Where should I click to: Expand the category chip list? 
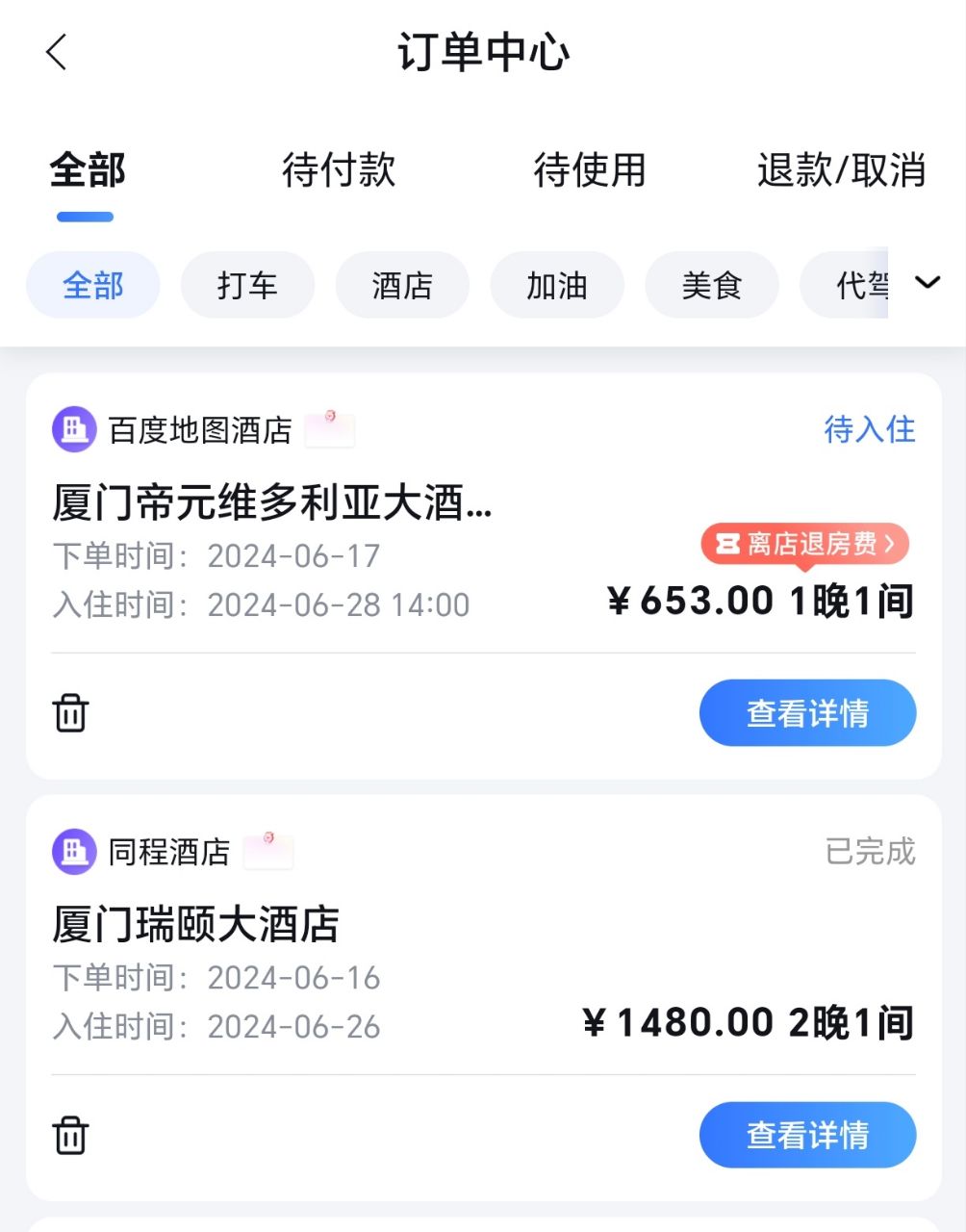click(x=927, y=283)
